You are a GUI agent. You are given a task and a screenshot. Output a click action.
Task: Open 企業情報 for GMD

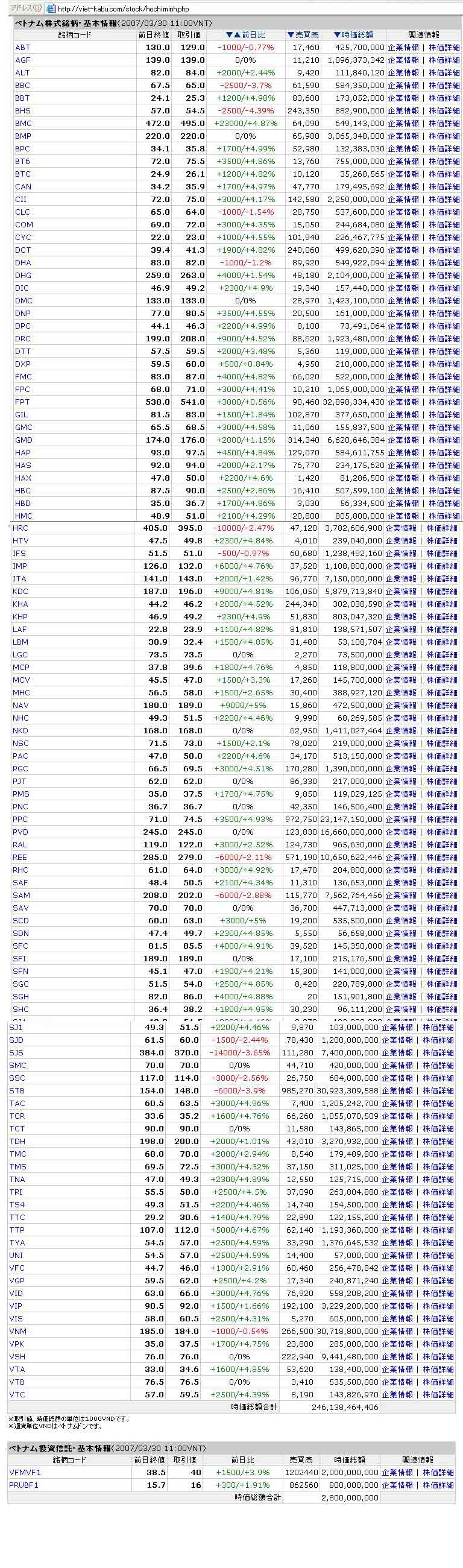403,440
